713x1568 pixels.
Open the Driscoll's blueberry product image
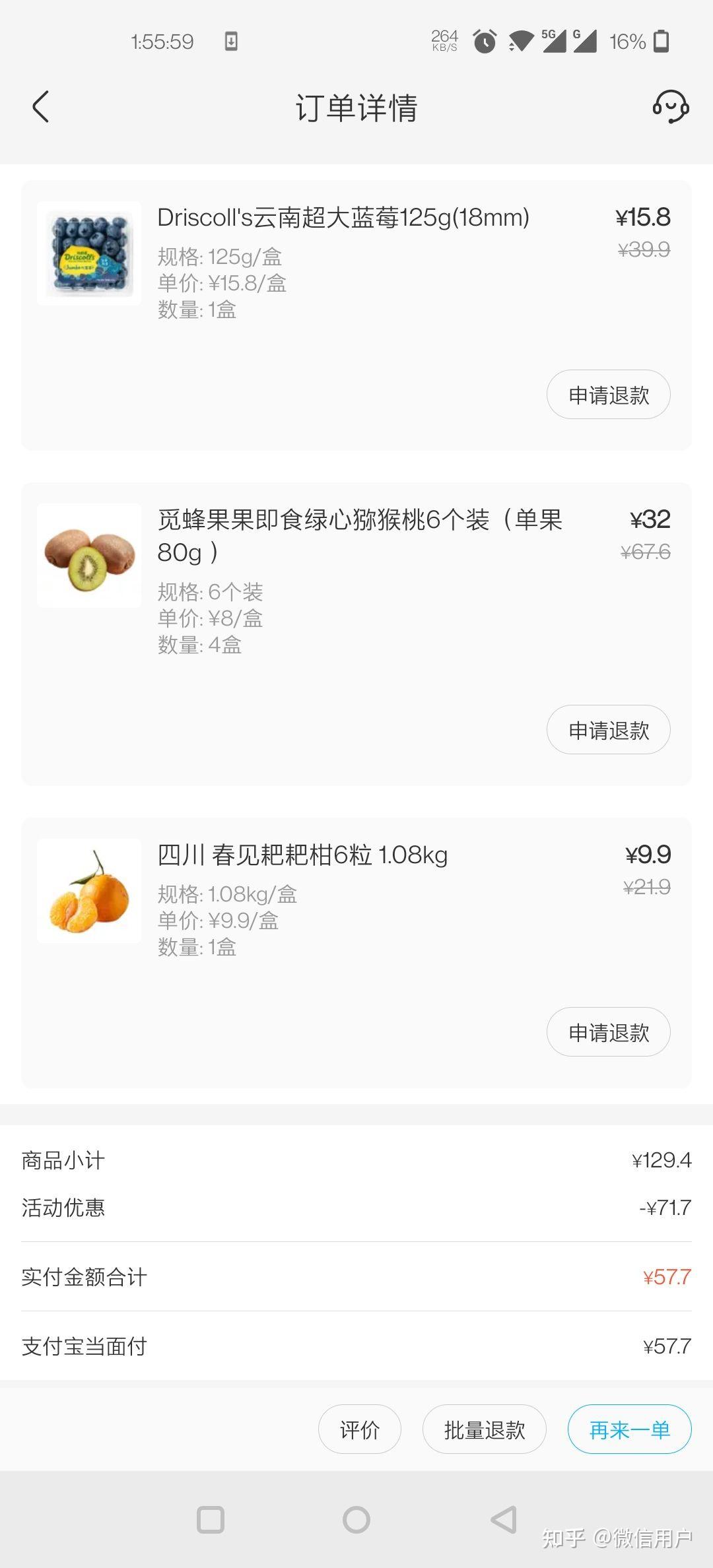(x=89, y=253)
